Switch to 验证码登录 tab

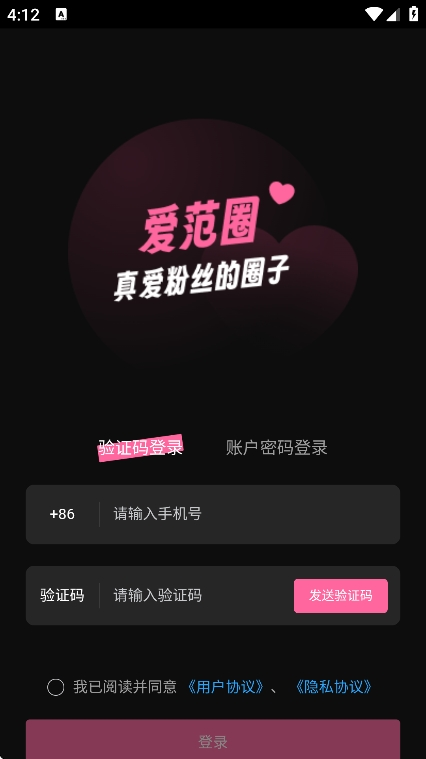point(141,447)
